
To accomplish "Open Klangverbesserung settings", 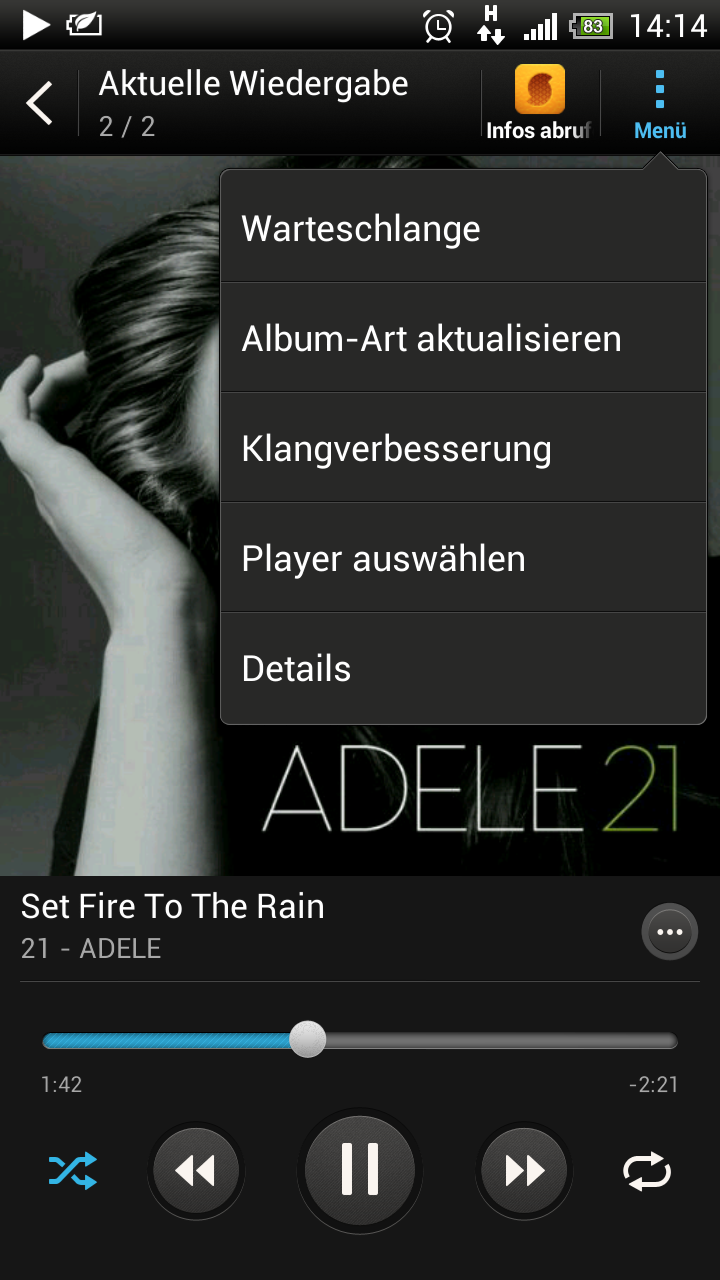I will click(x=463, y=448).
